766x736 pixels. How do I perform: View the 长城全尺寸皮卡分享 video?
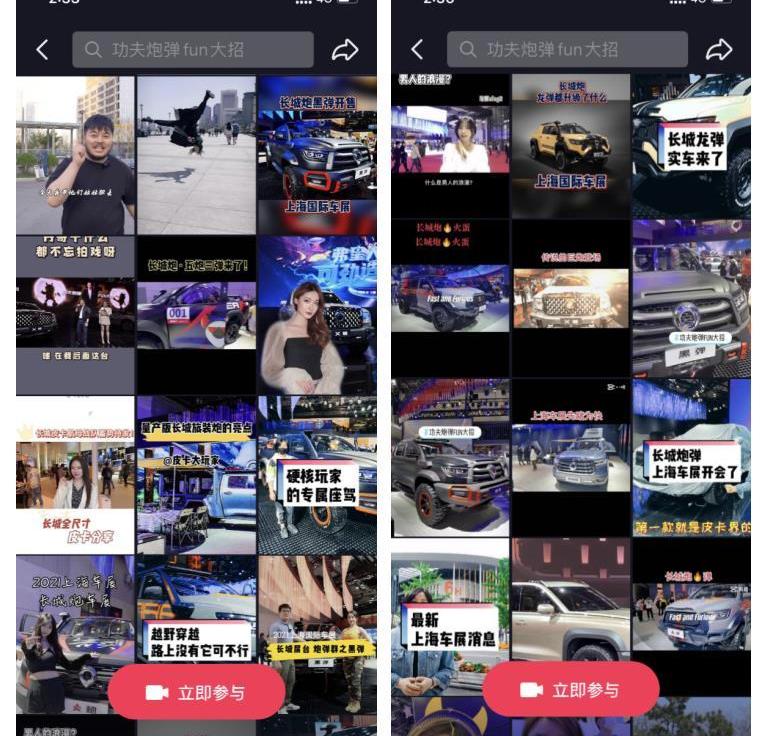[75, 473]
